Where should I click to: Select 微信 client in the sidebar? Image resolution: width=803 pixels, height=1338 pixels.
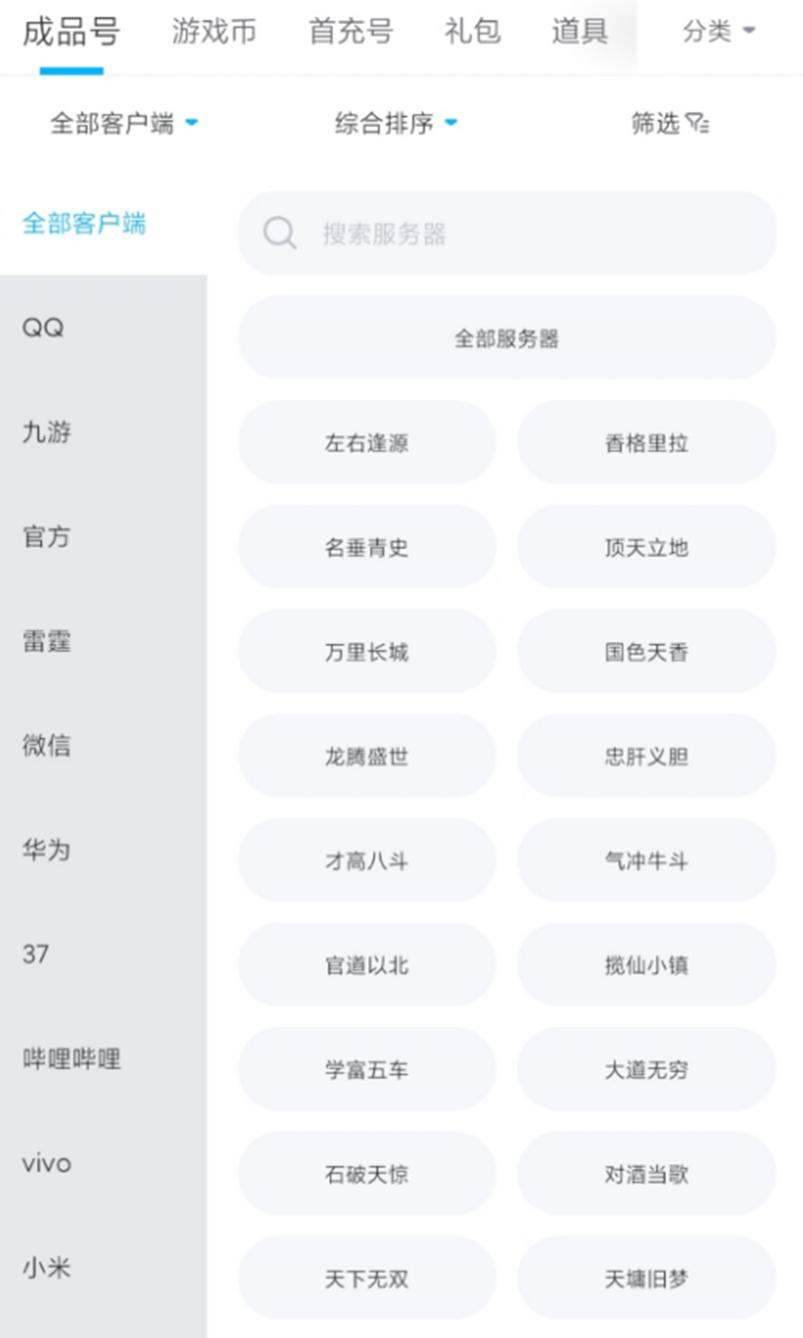[x=47, y=745]
